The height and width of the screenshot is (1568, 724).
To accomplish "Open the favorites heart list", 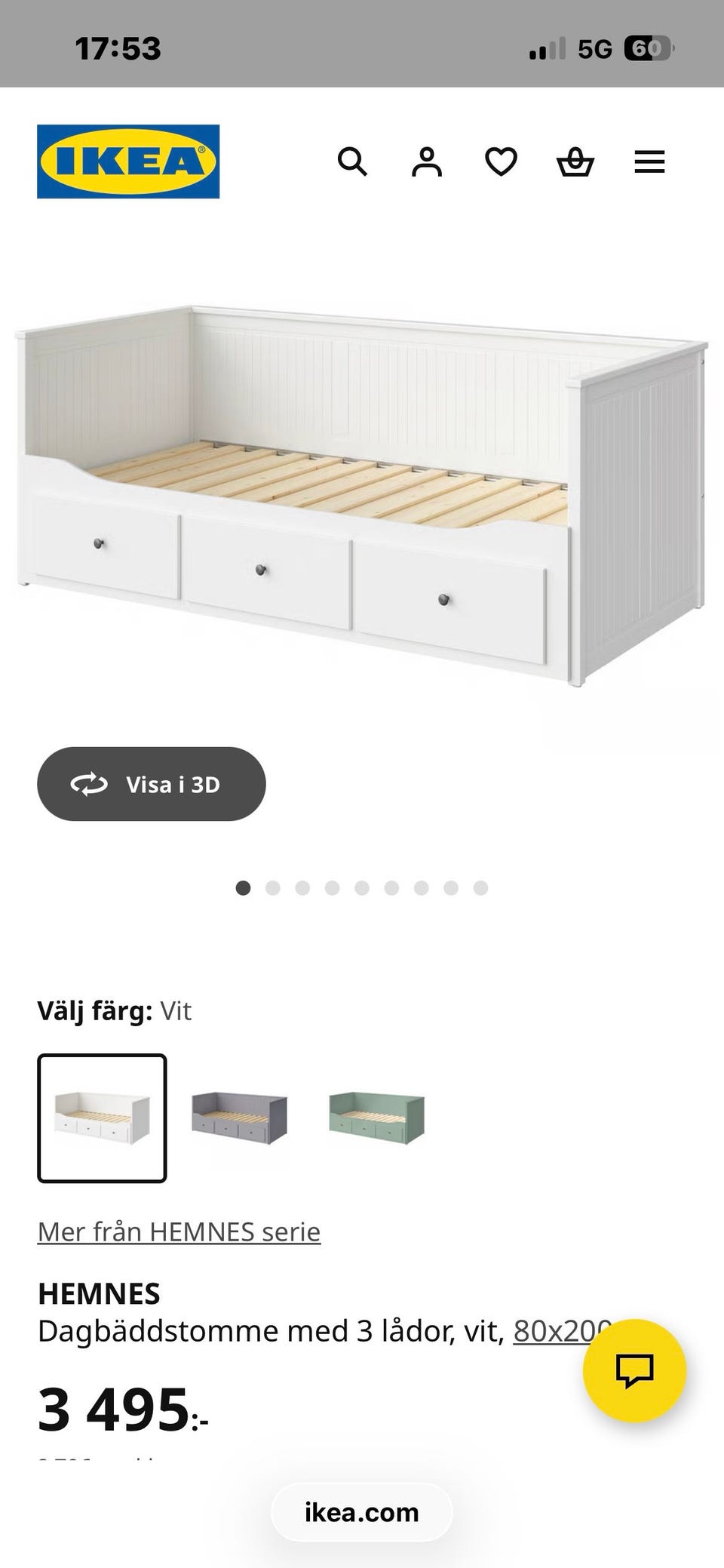I will 501,162.
